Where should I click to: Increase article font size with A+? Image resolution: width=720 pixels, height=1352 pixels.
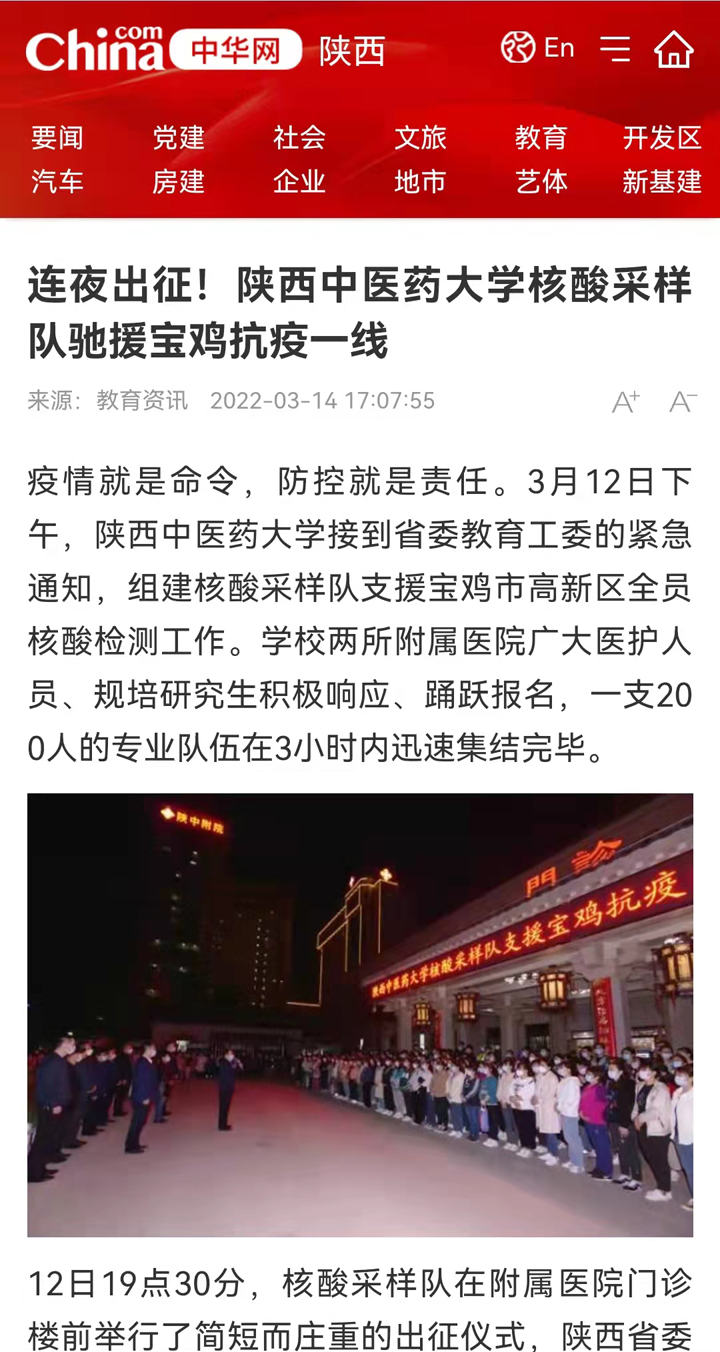[626, 402]
